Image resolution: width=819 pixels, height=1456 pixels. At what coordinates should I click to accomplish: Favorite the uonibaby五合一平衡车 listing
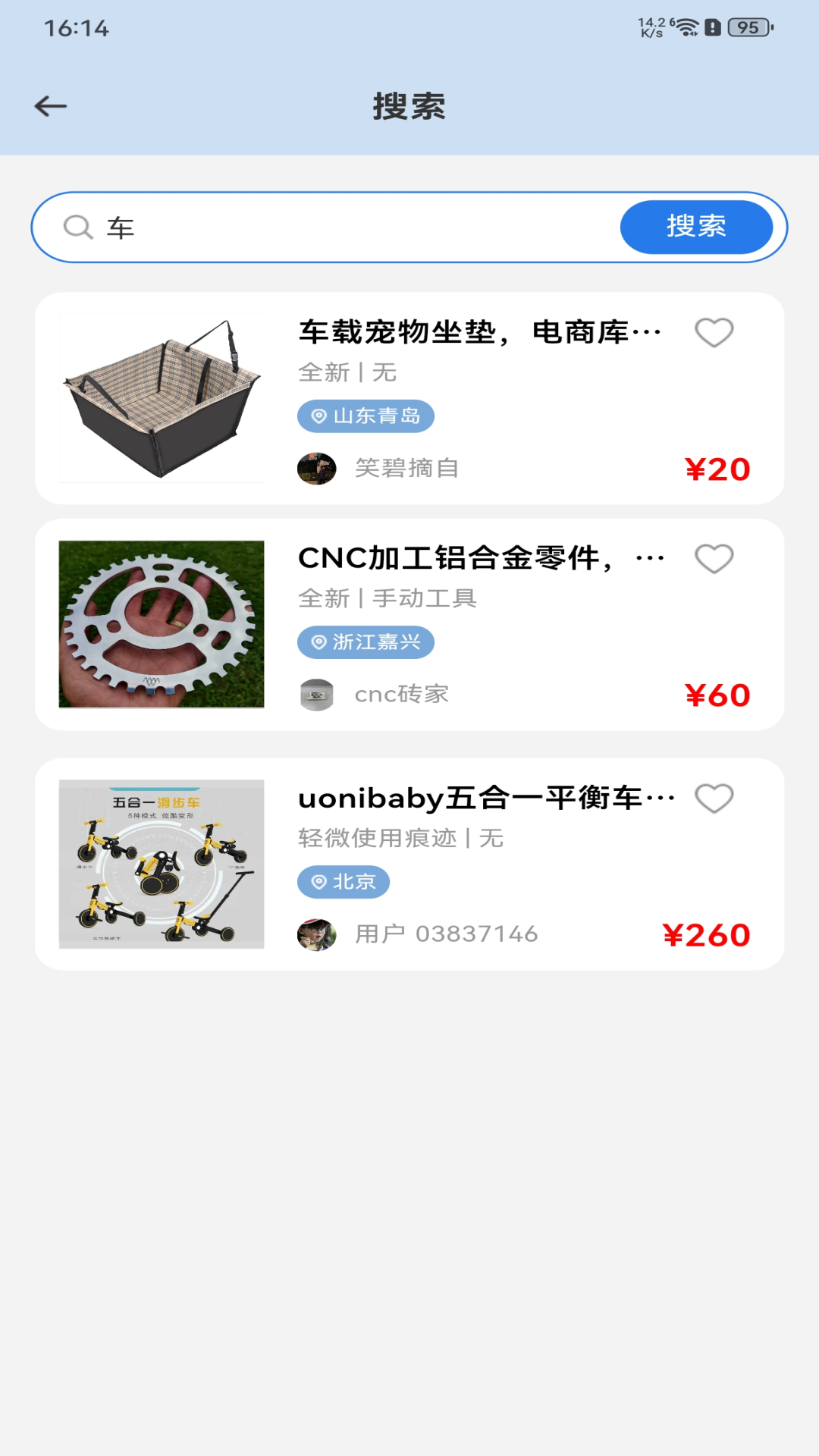[713, 799]
